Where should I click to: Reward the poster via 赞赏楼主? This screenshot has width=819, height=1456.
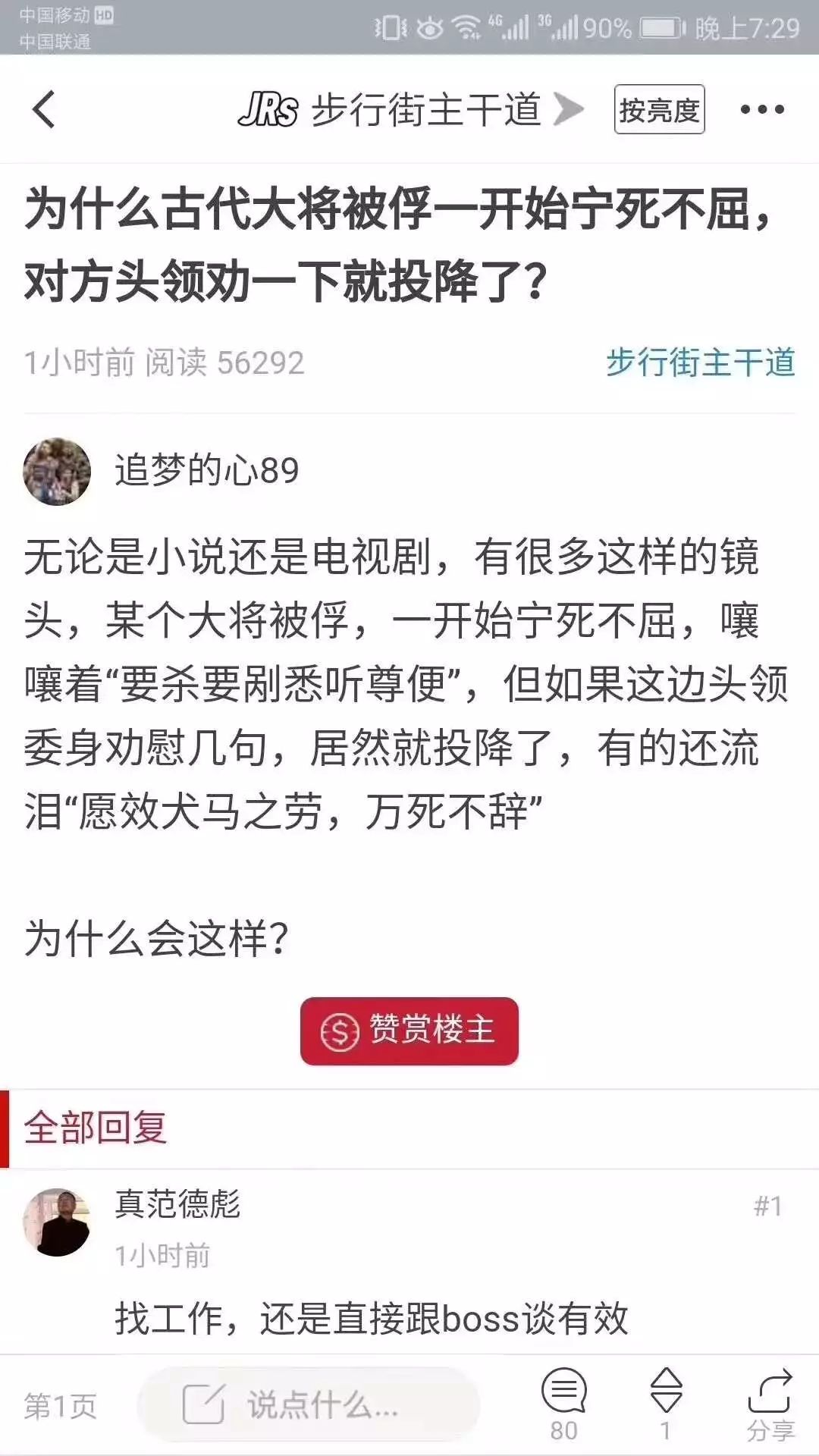(409, 1031)
